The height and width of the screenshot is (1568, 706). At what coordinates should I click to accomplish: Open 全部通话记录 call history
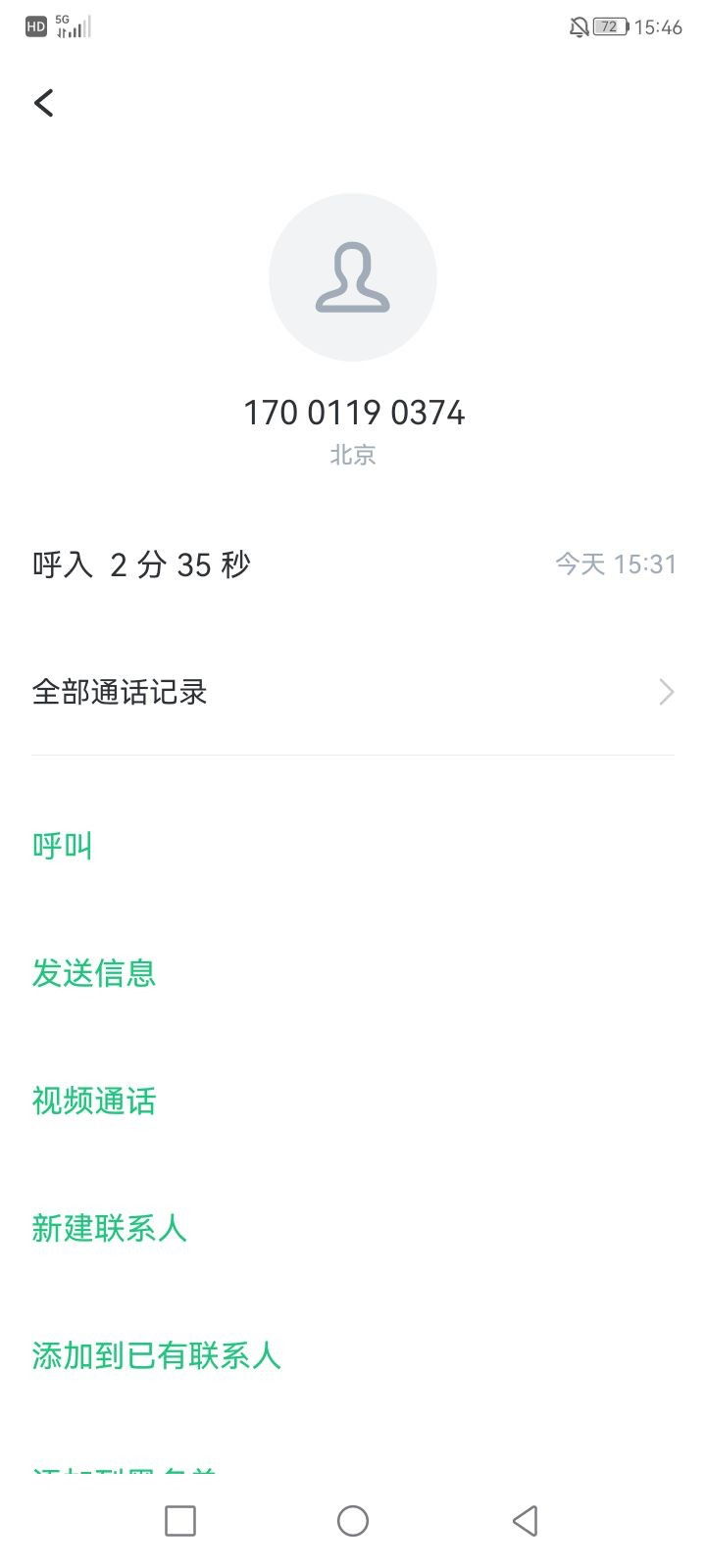pyautogui.click(x=353, y=692)
